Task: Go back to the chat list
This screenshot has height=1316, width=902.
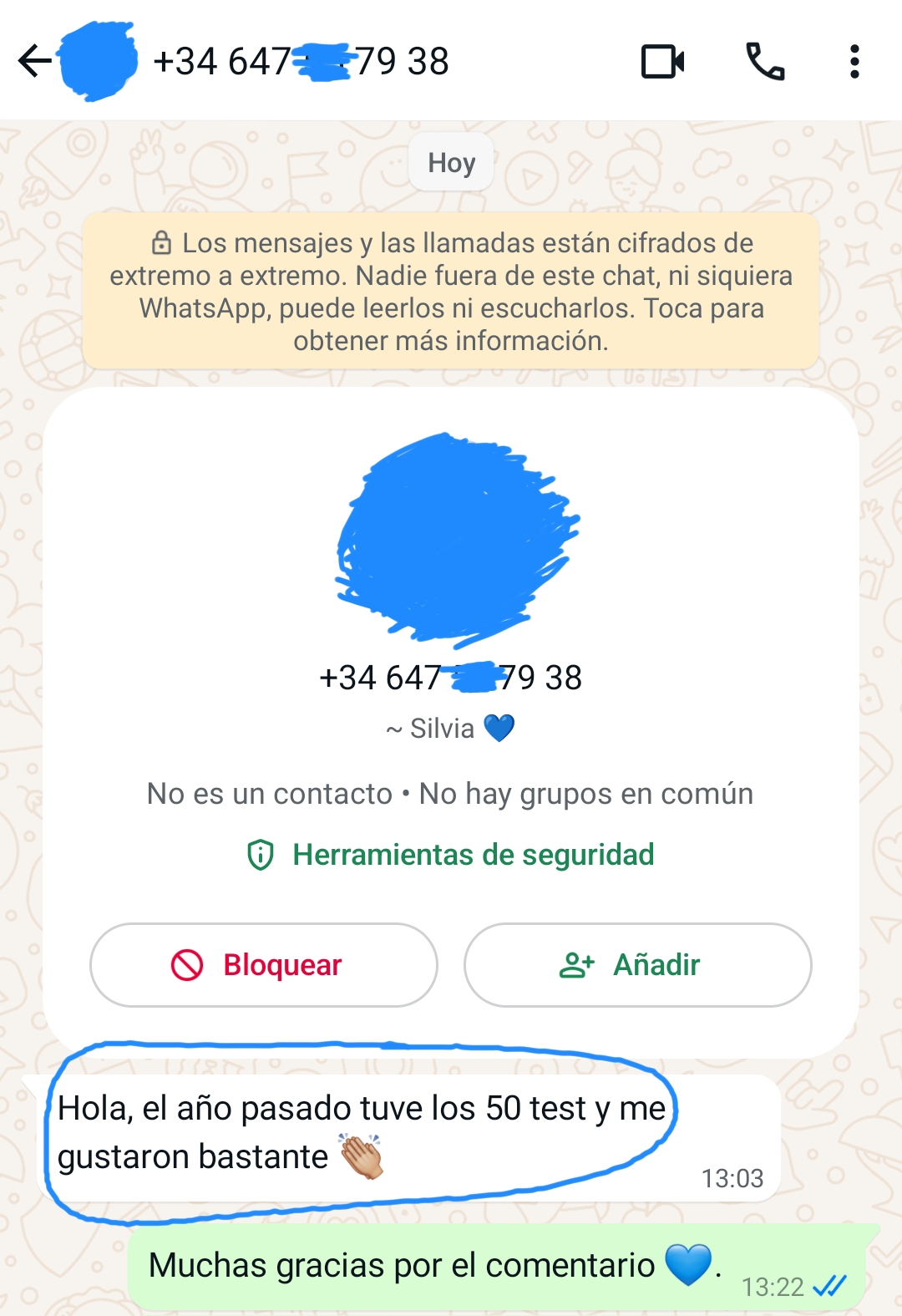Action: coord(35,61)
